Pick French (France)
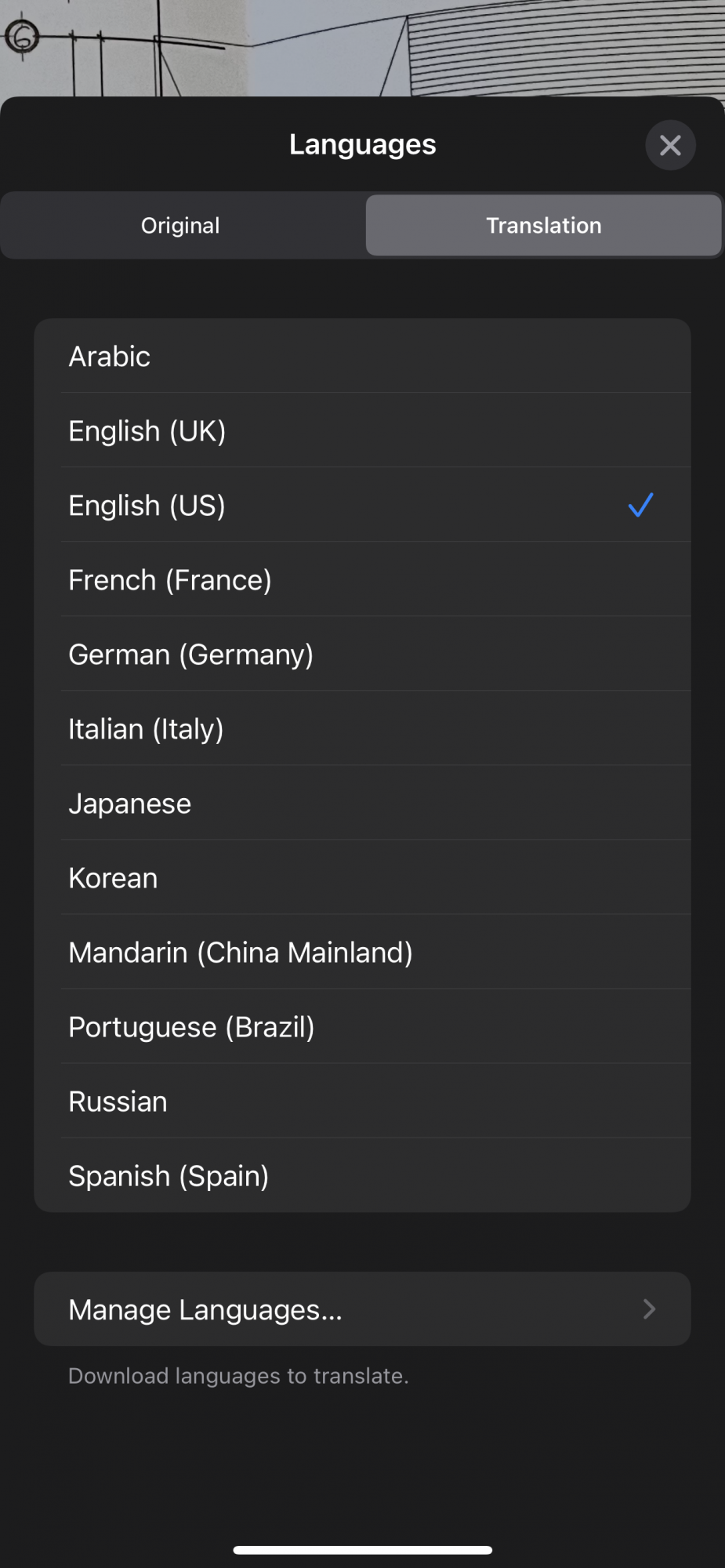 click(362, 579)
